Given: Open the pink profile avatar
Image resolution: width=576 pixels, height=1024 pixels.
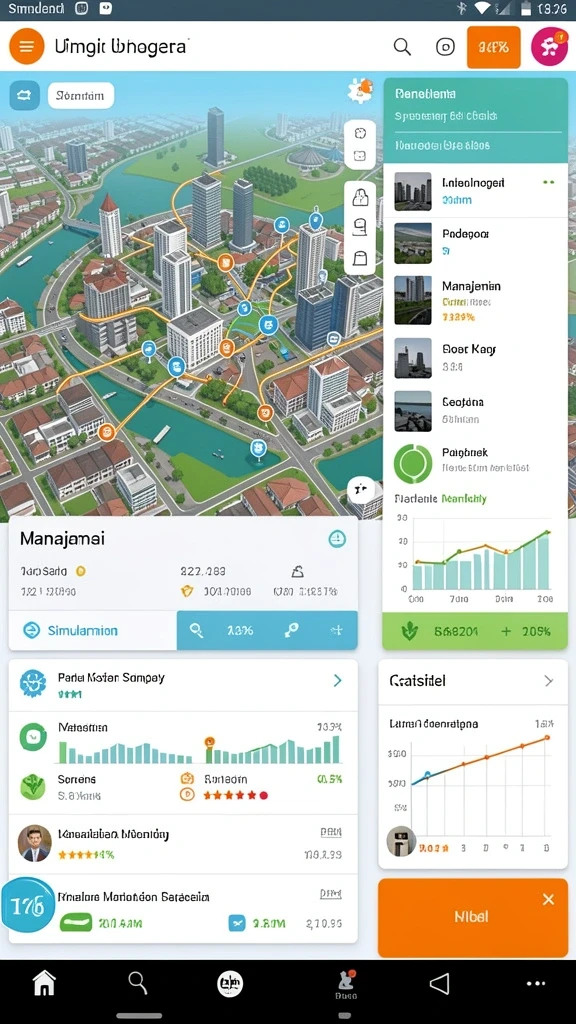Looking at the screenshot, I should [x=549, y=46].
